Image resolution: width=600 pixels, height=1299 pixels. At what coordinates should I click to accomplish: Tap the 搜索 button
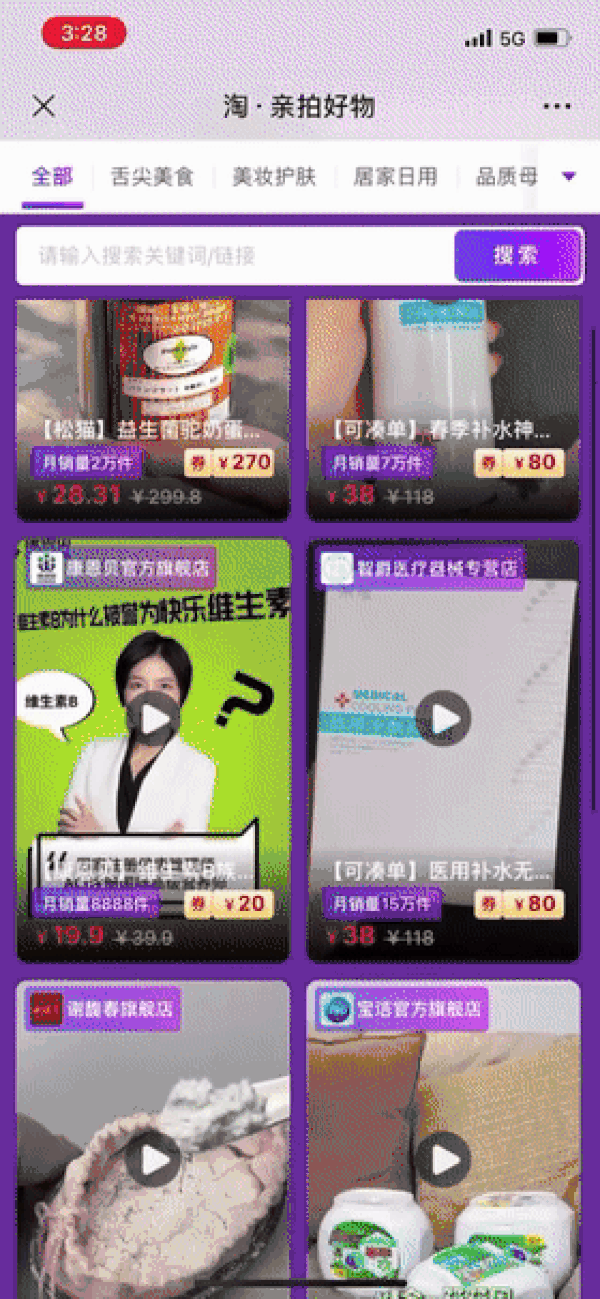click(516, 256)
